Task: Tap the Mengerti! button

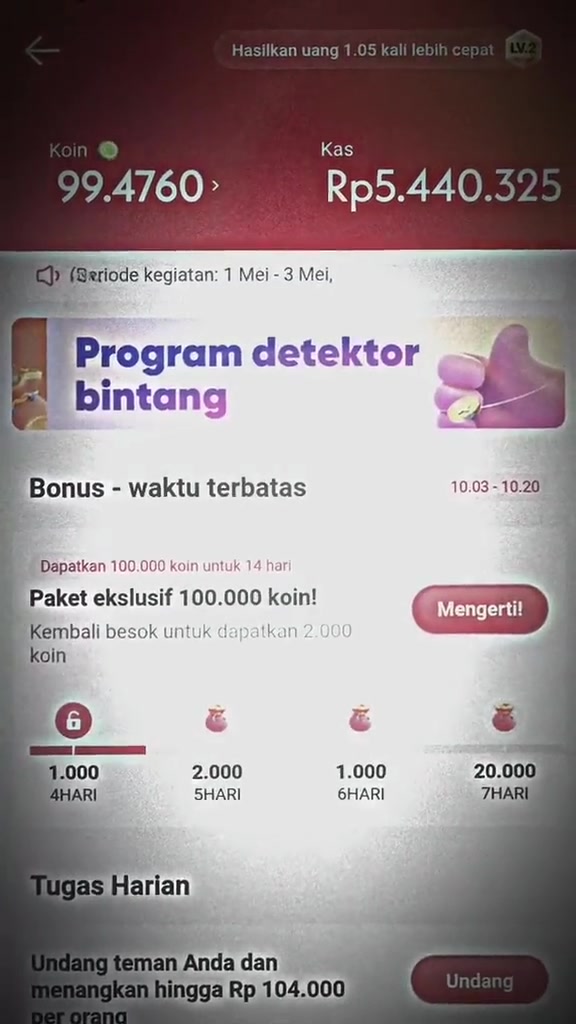Action: click(x=480, y=609)
